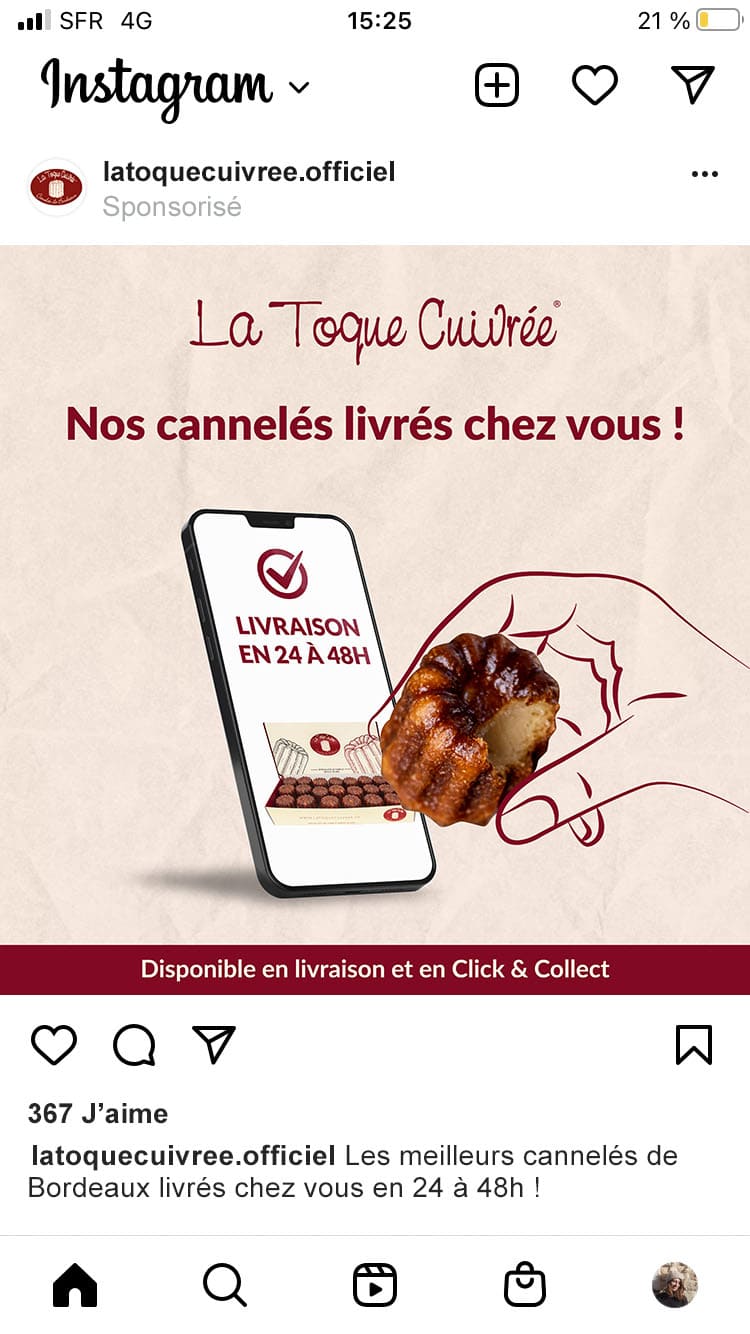The width and height of the screenshot is (750, 1334).
Task: Like the La Toque Cuivrée post
Action: click(x=54, y=1045)
